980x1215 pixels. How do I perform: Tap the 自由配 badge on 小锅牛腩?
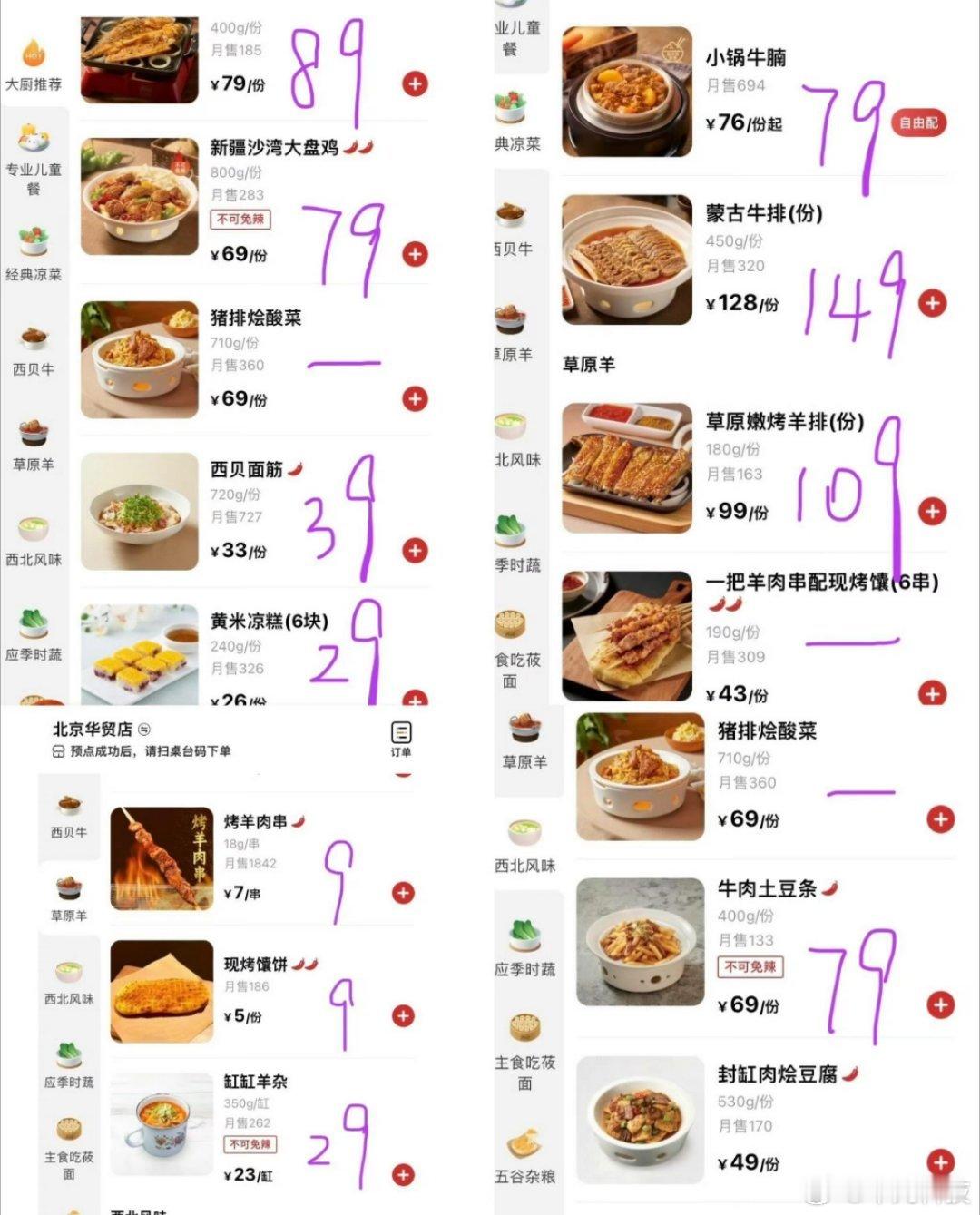[917, 124]
